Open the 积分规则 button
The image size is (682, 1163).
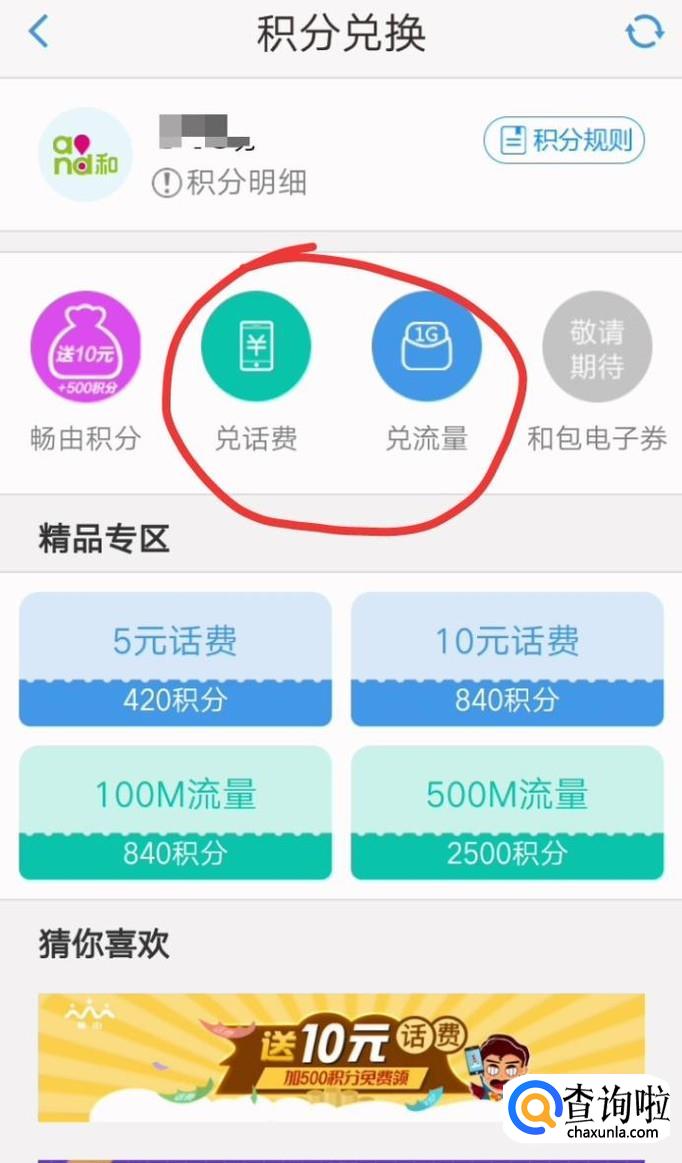564,139
